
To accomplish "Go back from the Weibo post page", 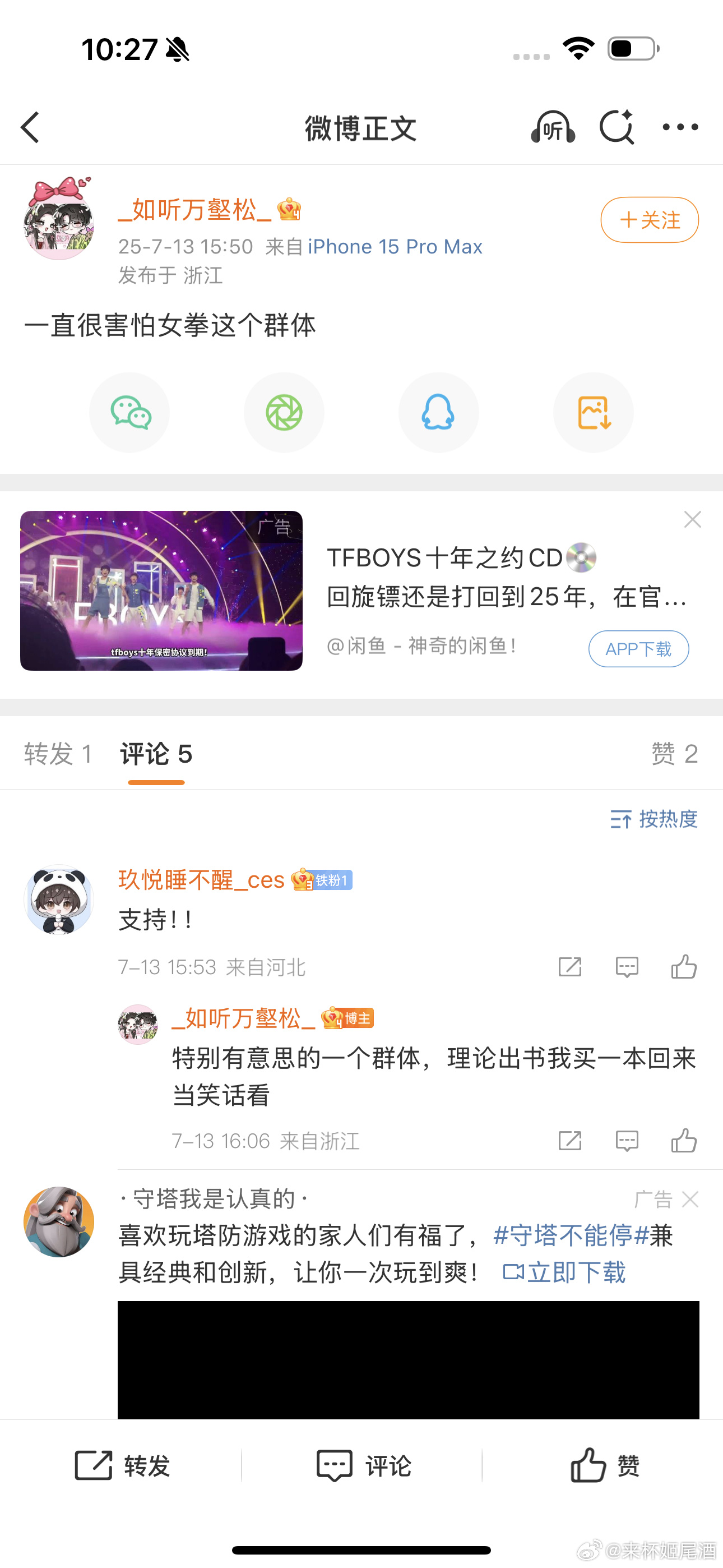I will click(30, 127).
